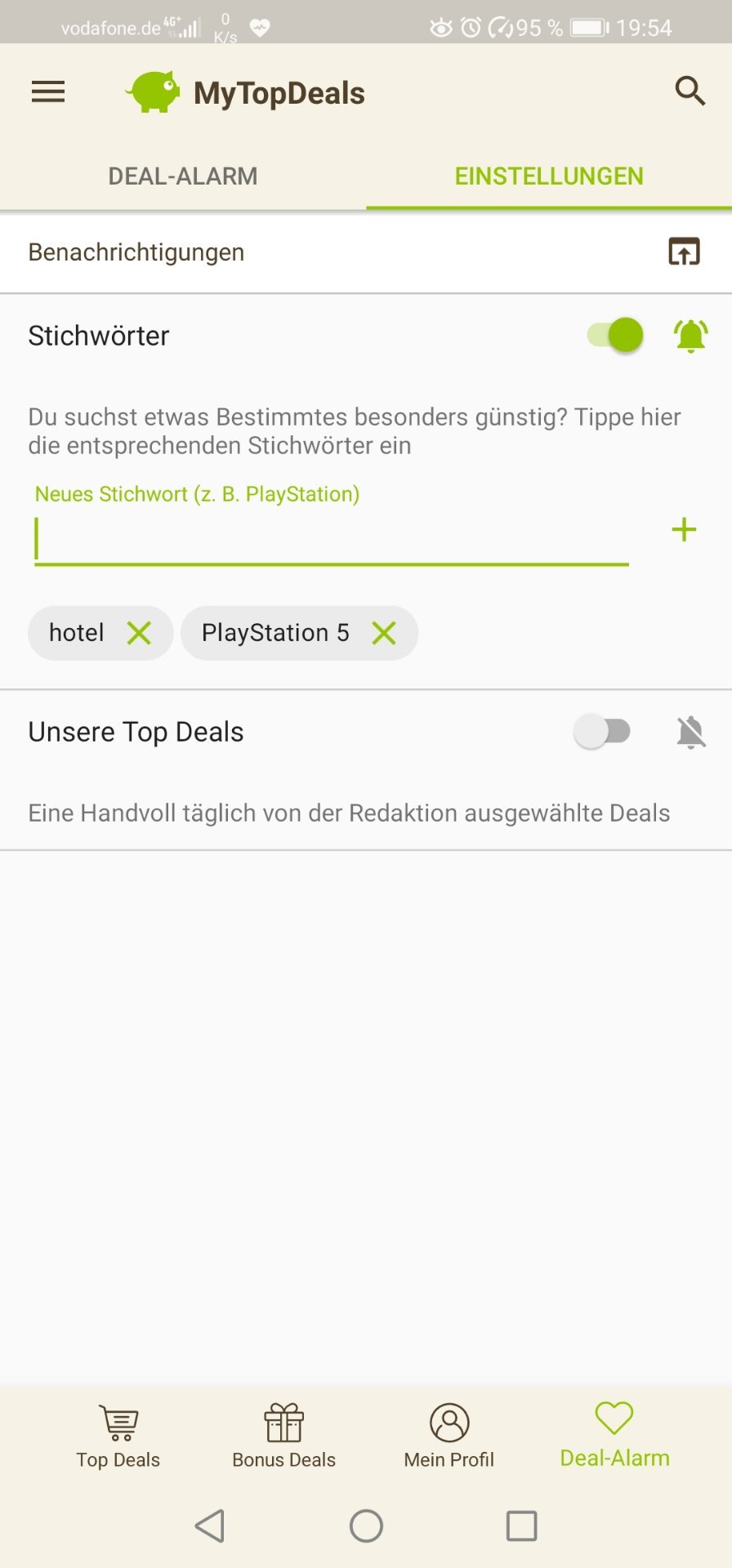The height and width of the screenshot is (1568, 732).
Task: Switch to the DEAL-ALARM tab
Action: [x=183, y=176]
